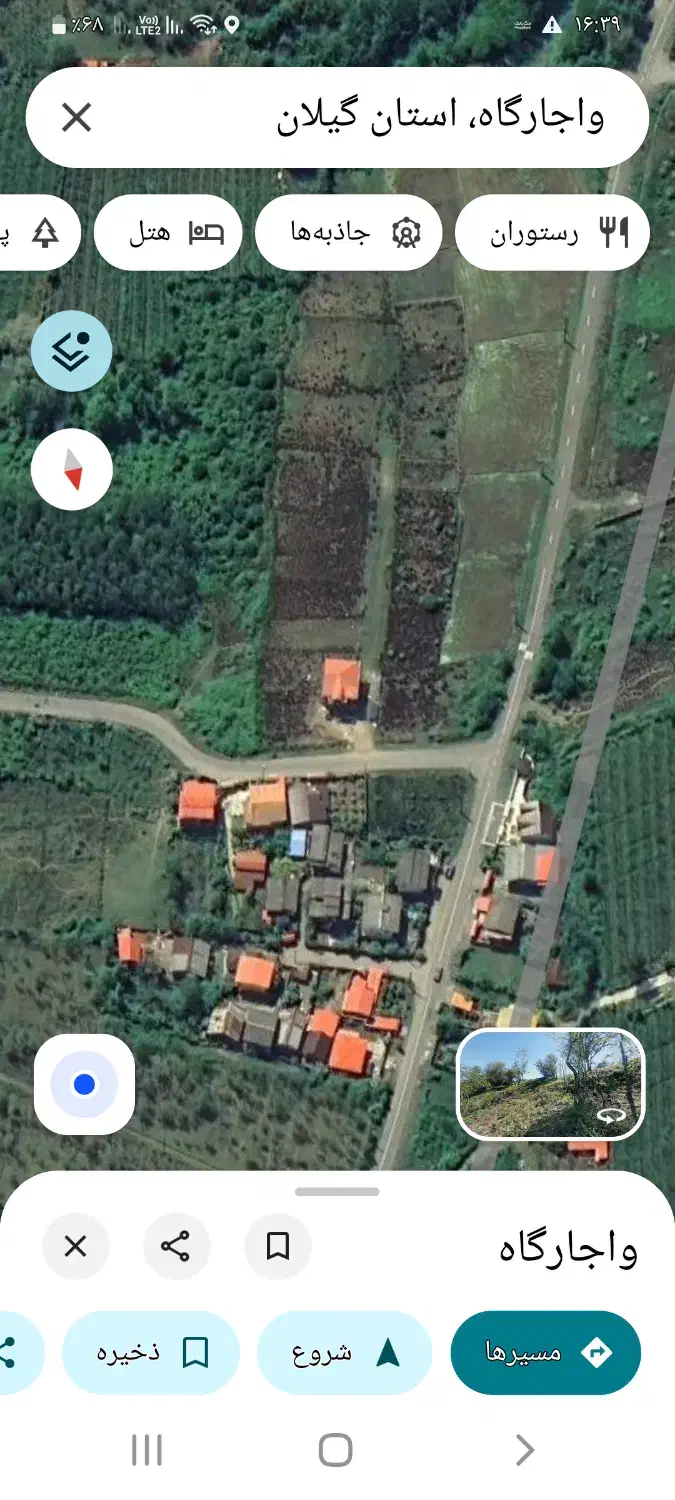The width and height of the screenshot is (675, 1500).
Task: Close the واجارگاه place sheet
Action: tap(75, 1246)
